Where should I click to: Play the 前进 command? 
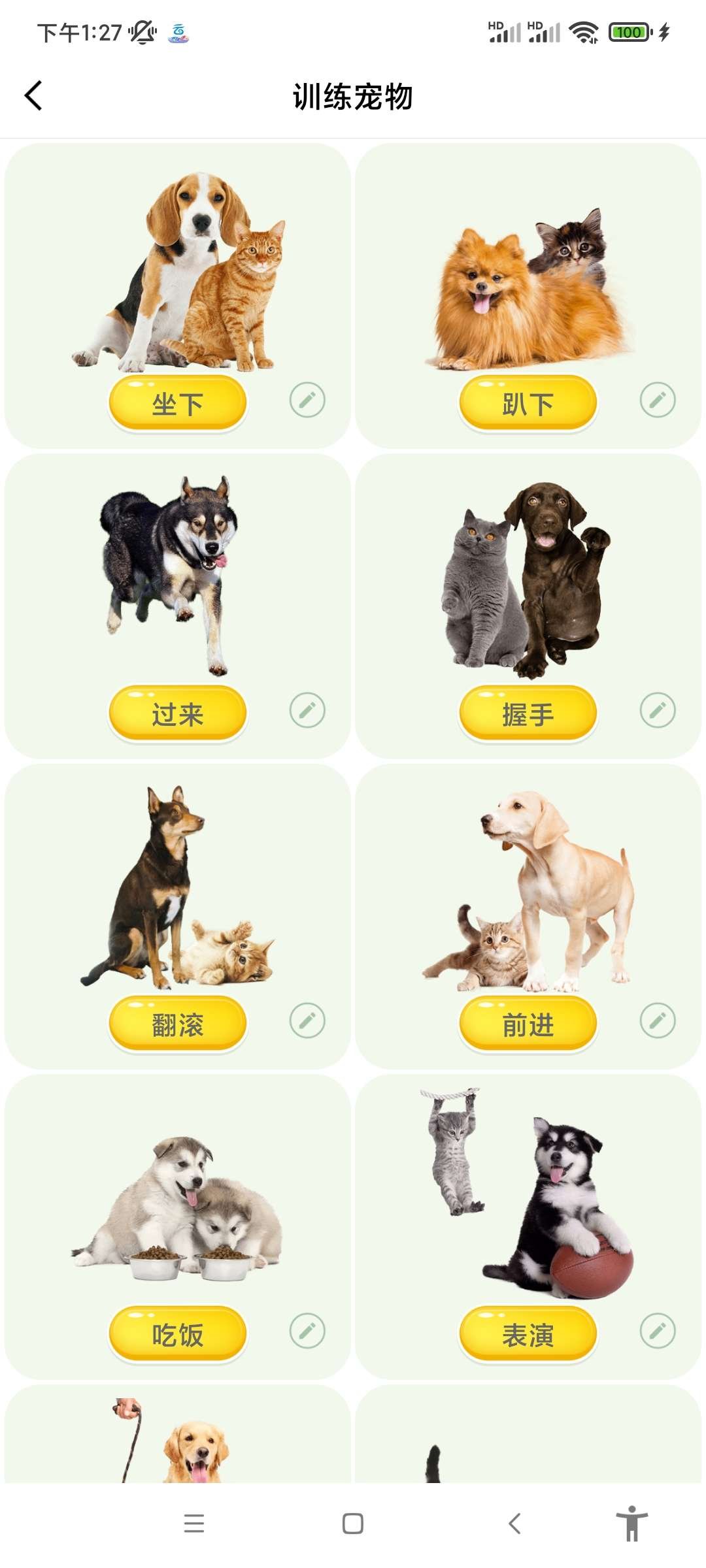tap(528, 1024)
